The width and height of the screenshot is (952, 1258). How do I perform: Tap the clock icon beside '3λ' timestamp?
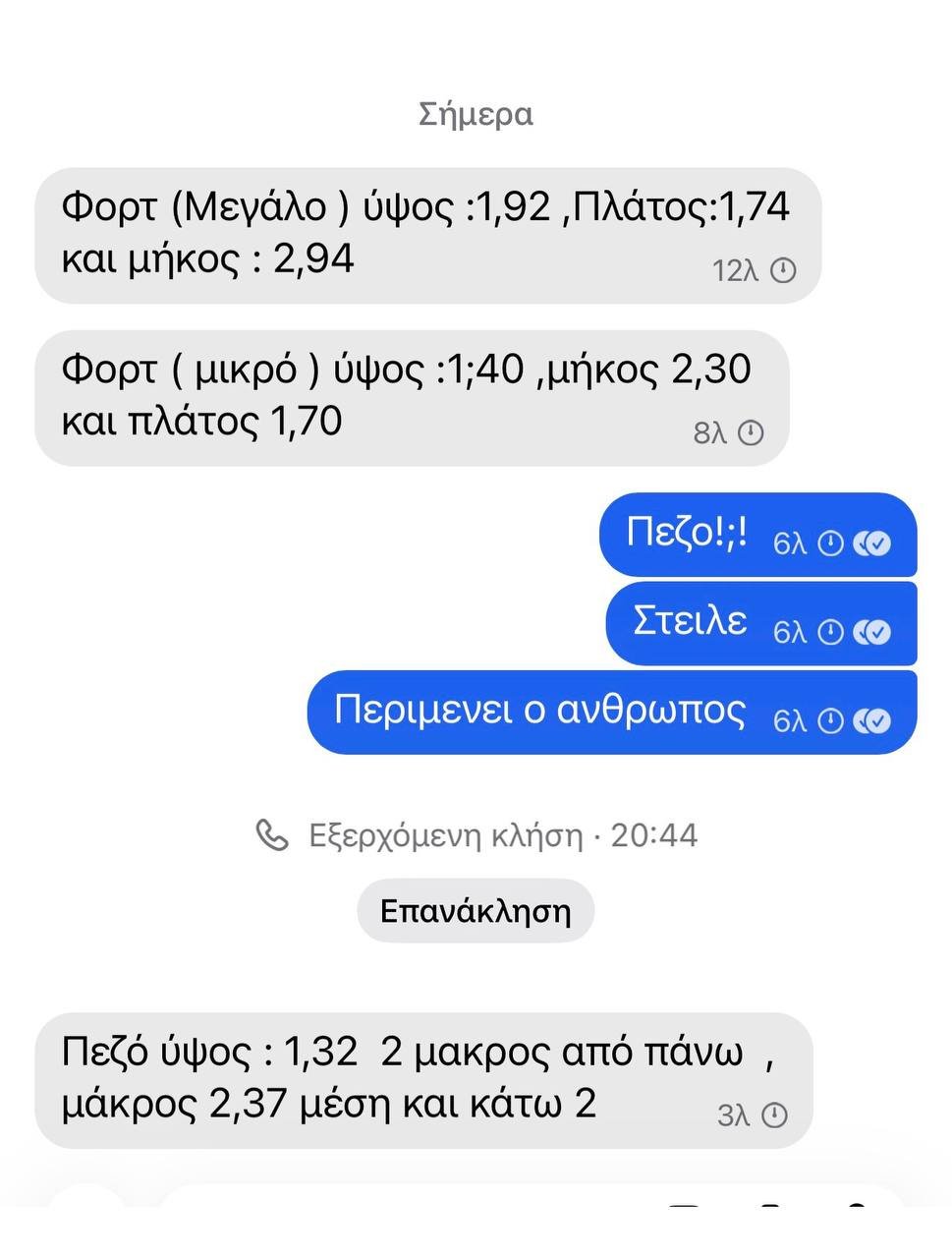pyautogui.click(x=775, y=1114)
